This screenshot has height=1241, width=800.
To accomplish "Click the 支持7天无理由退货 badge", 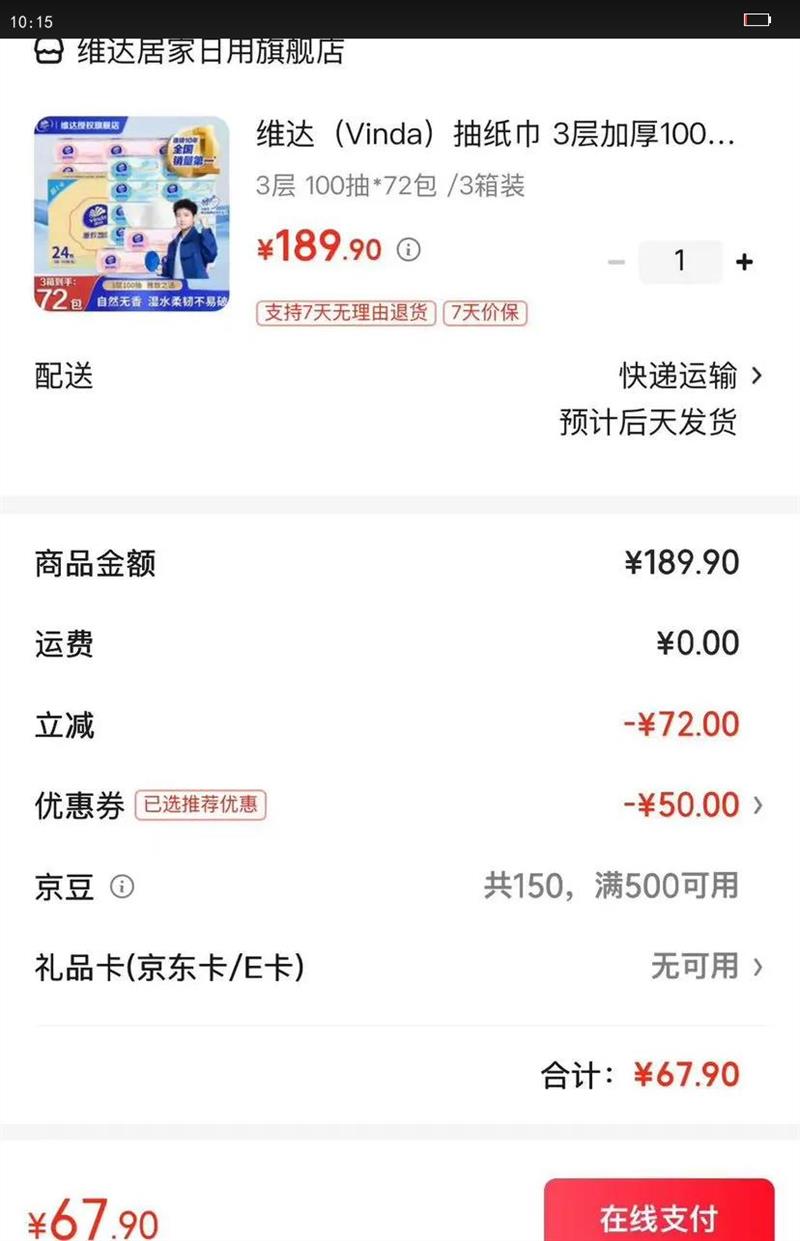I will click(x=345, y=313).
